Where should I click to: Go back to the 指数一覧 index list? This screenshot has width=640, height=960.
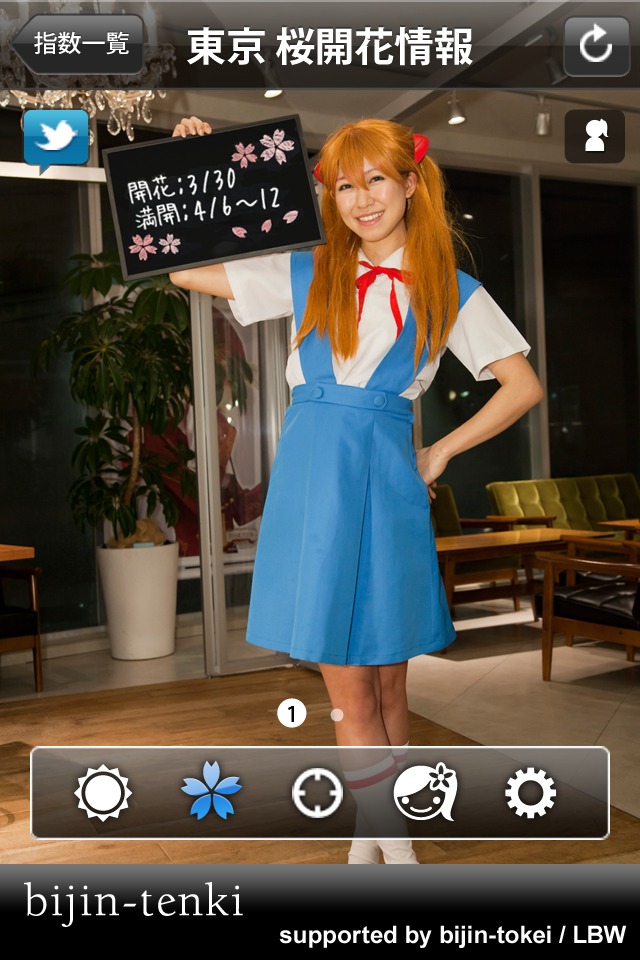80,44
